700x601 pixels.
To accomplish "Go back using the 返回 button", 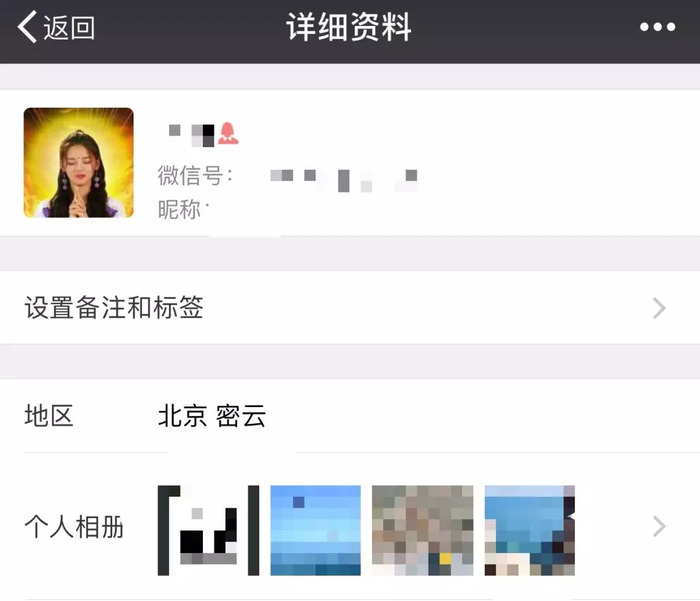I will point(56,28).
